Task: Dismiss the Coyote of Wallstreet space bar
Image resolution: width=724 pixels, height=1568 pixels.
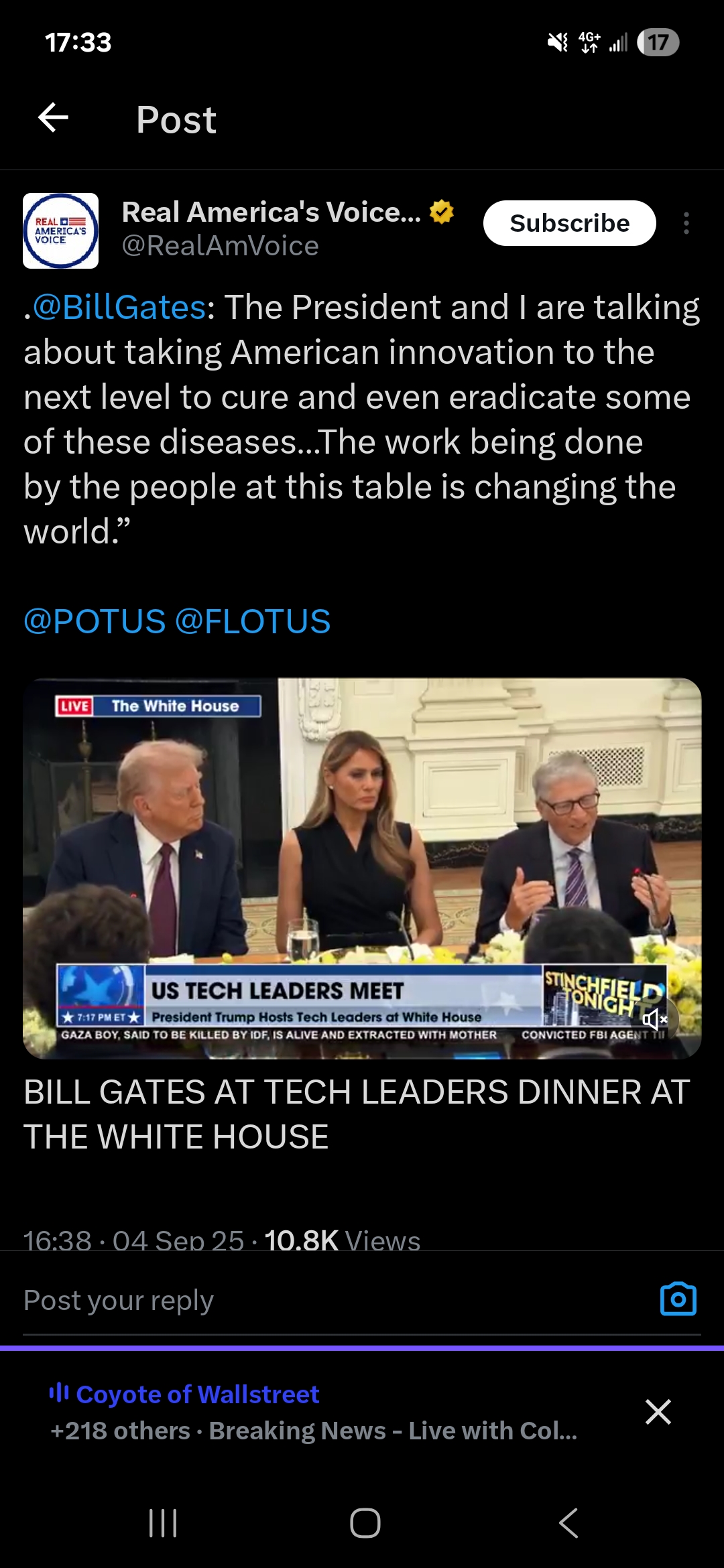Action: point(658,1412)
